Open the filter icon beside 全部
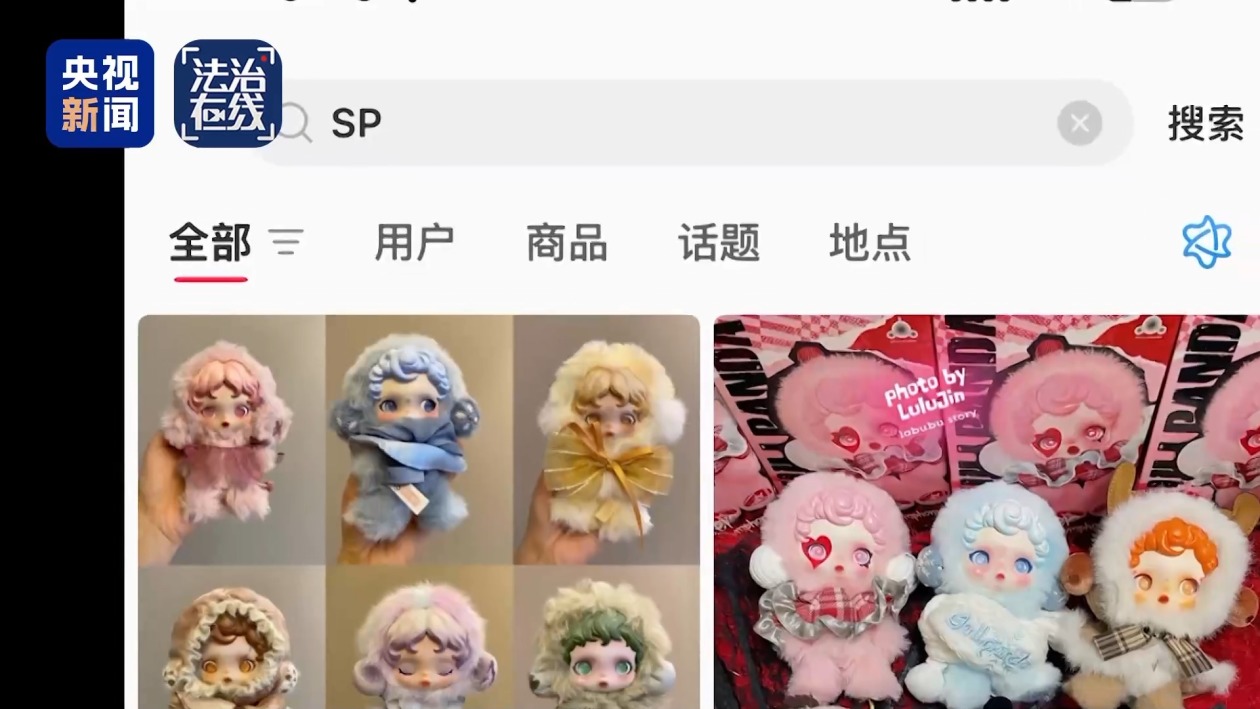1260x709 pixels. (x=285, y=243)
